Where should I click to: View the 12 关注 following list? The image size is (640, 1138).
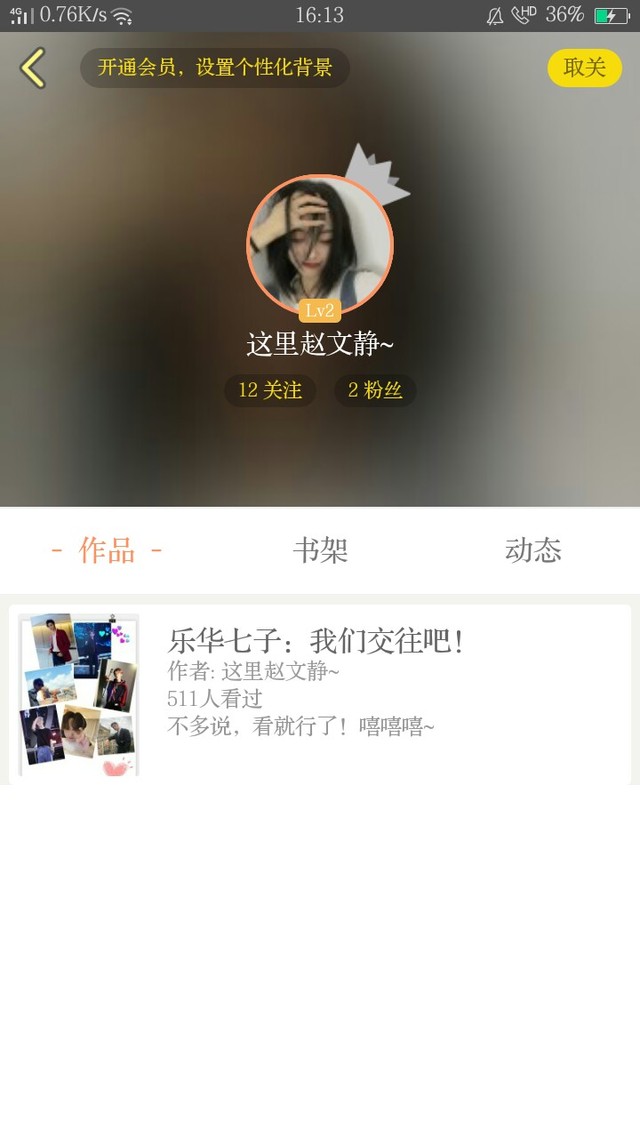(270, 390)
